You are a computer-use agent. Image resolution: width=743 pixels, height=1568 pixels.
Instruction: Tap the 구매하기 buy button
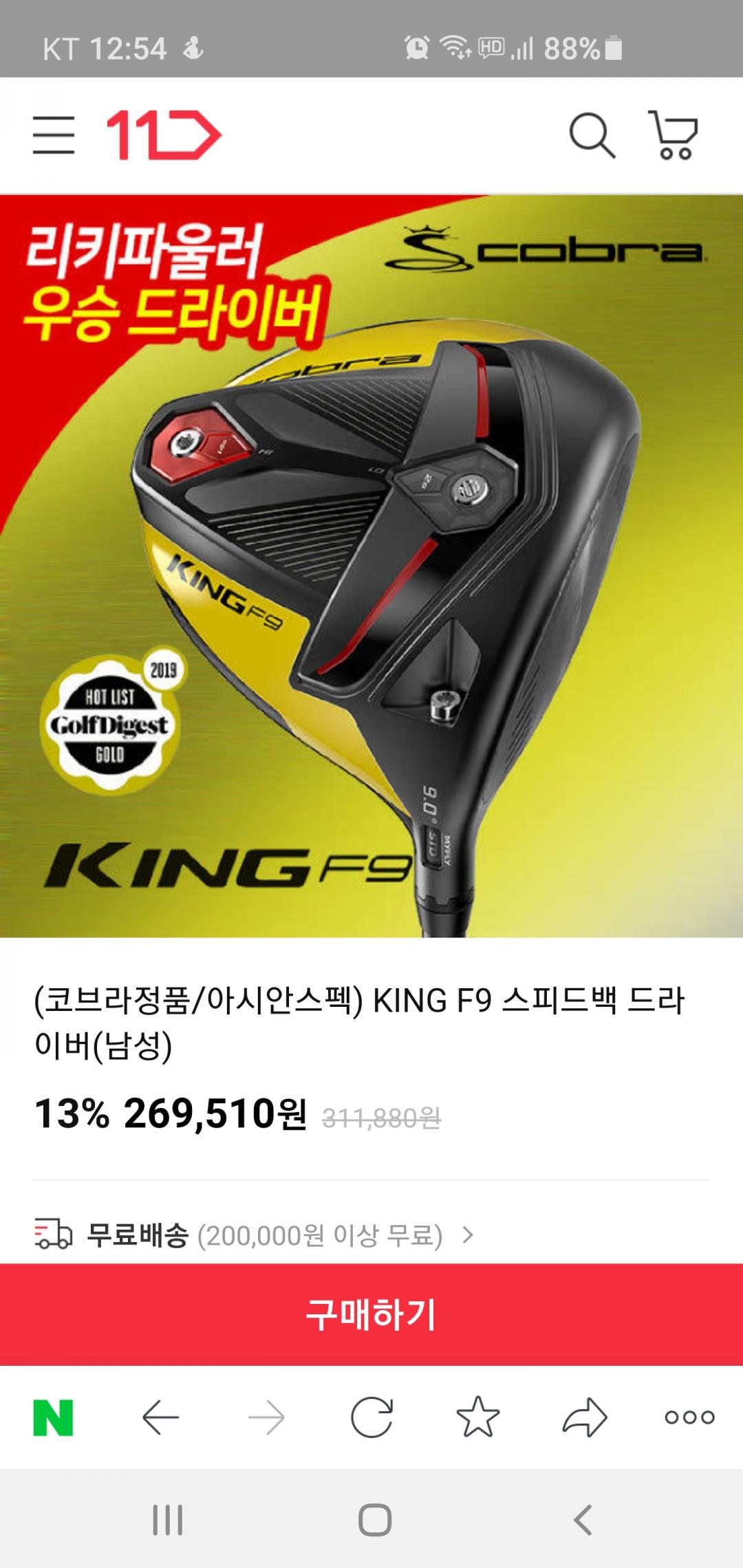click(x=371, y=1314)
